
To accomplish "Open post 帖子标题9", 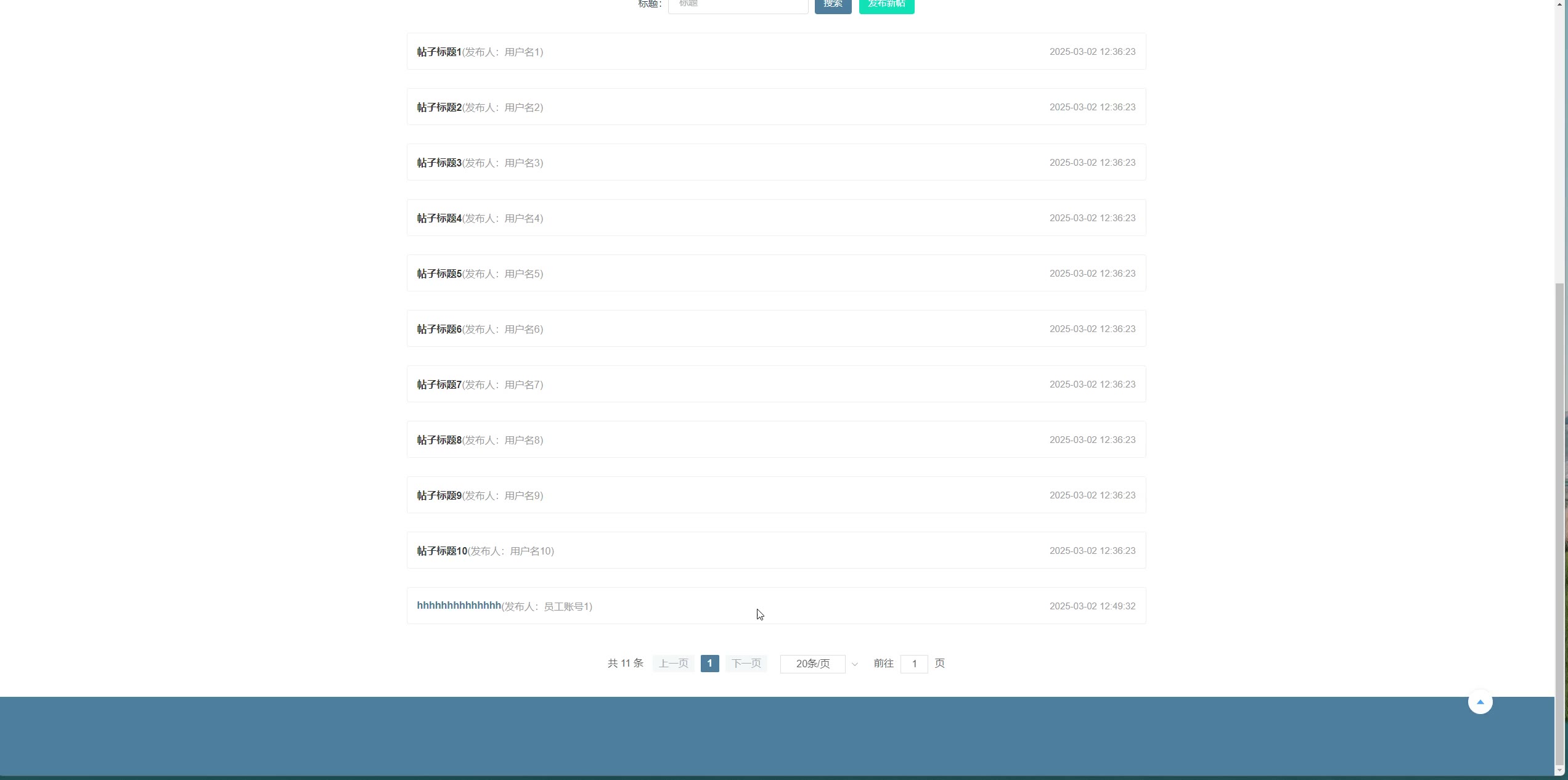I will click(x=439, y=495).
